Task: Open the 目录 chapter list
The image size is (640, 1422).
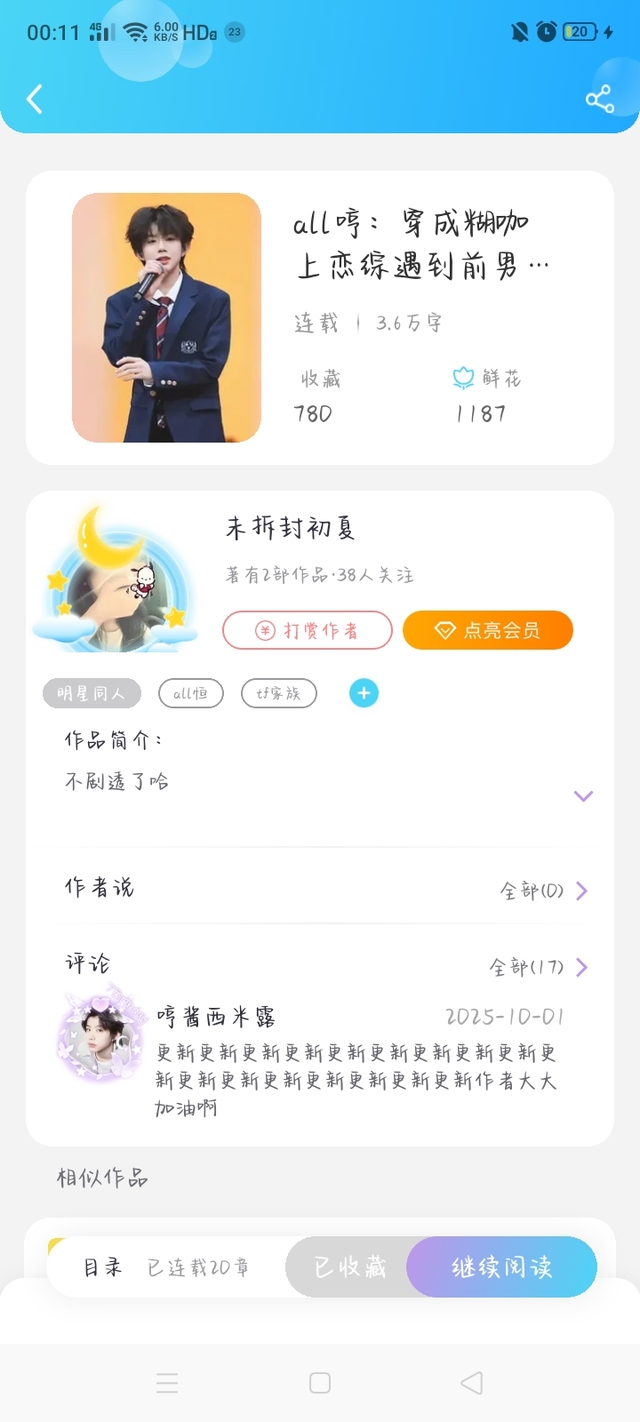Action: pyautogui.click(x=103, y=1267)
